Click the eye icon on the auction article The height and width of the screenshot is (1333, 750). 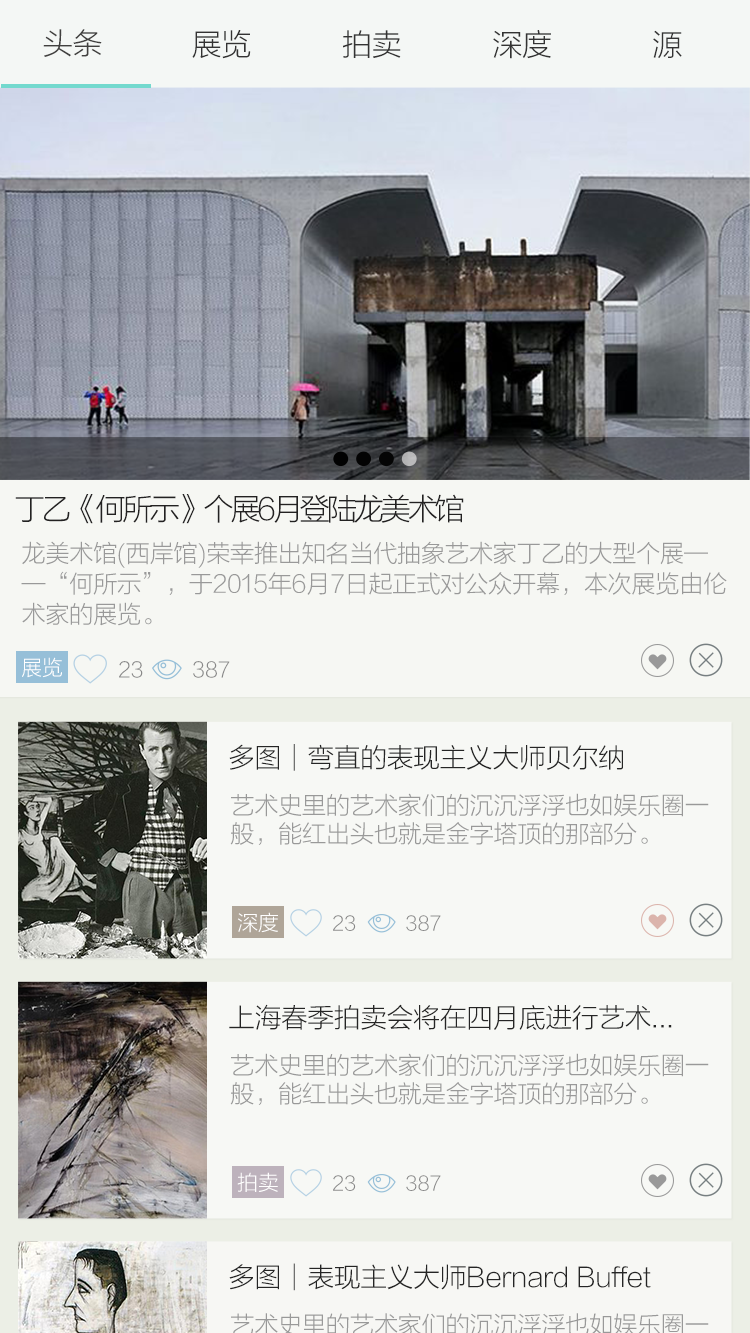coord(382,1182)
